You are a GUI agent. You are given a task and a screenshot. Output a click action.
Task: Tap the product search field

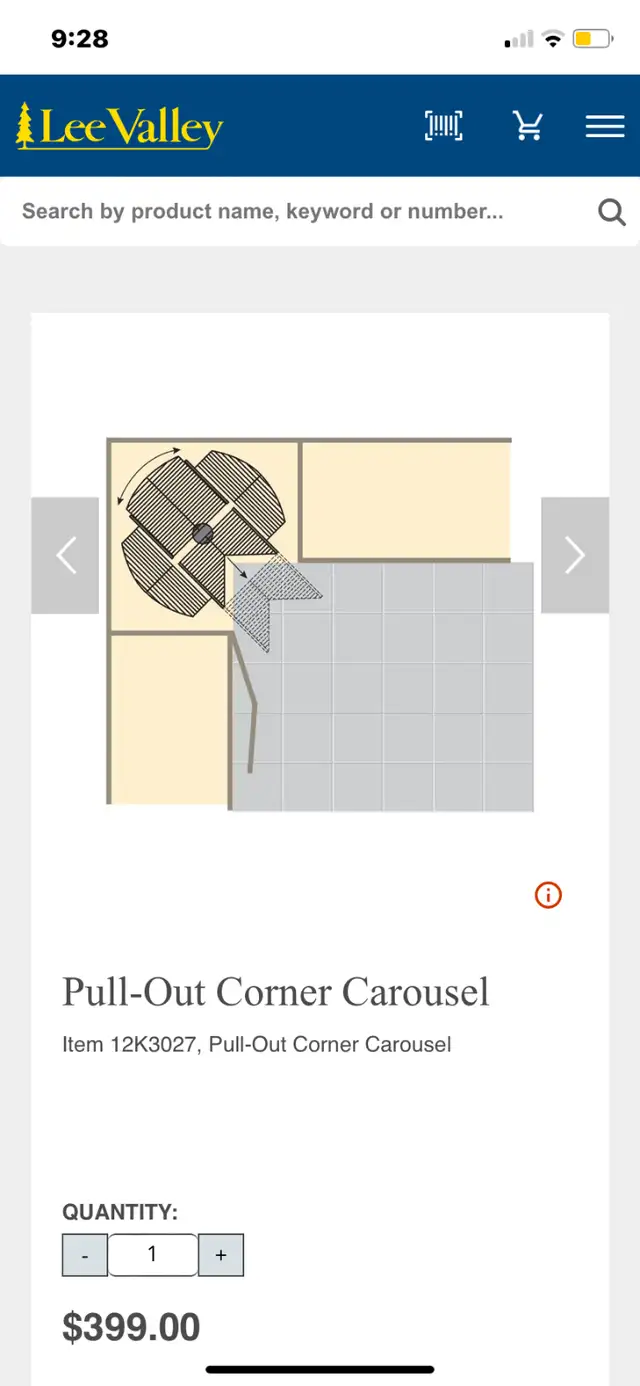(x=300, y=211)
